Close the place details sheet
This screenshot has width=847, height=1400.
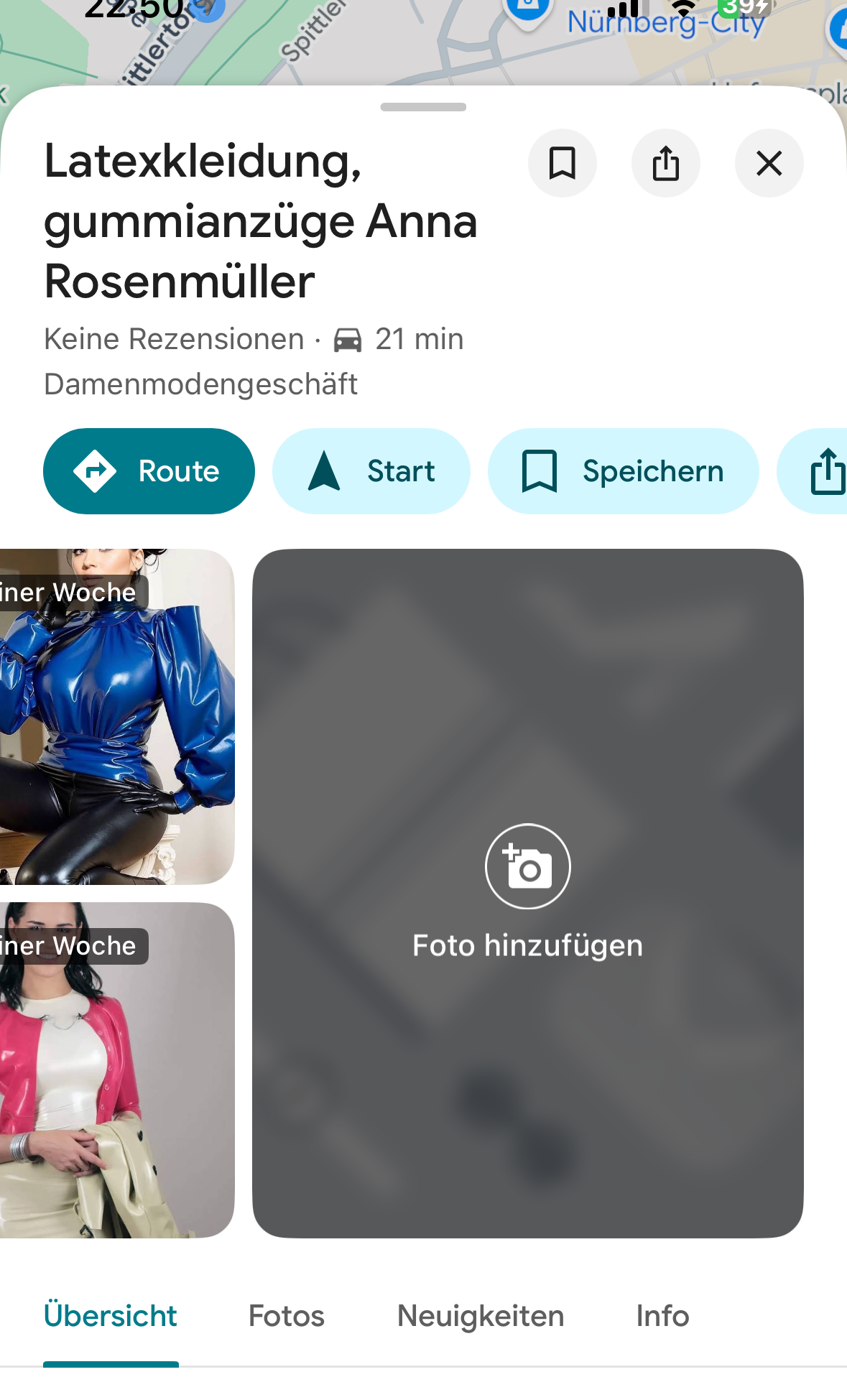[769, 163]
